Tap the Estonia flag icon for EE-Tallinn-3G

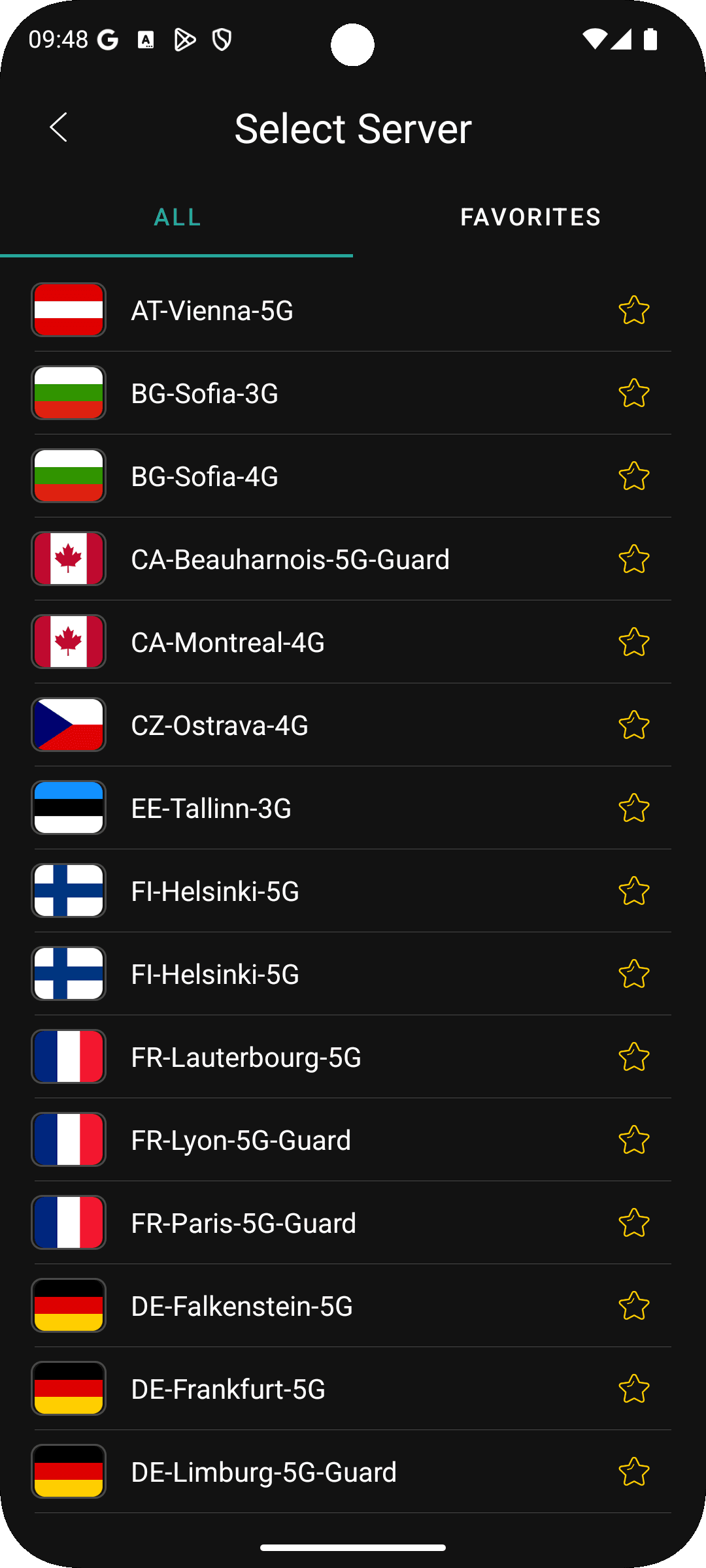[68, 808]
